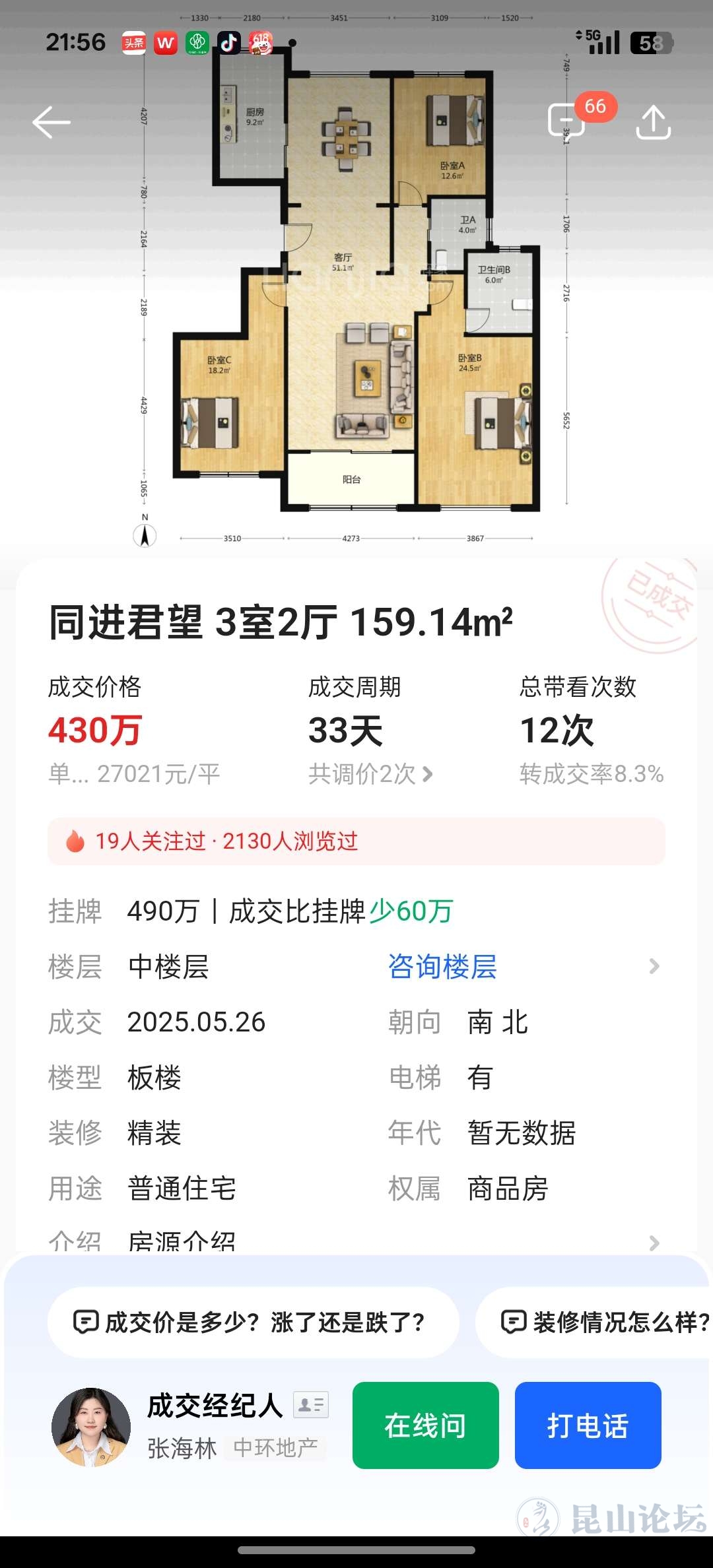713x1568 pixels.
Task: Open the messages icon with badge 66
Action: [567, 121]
